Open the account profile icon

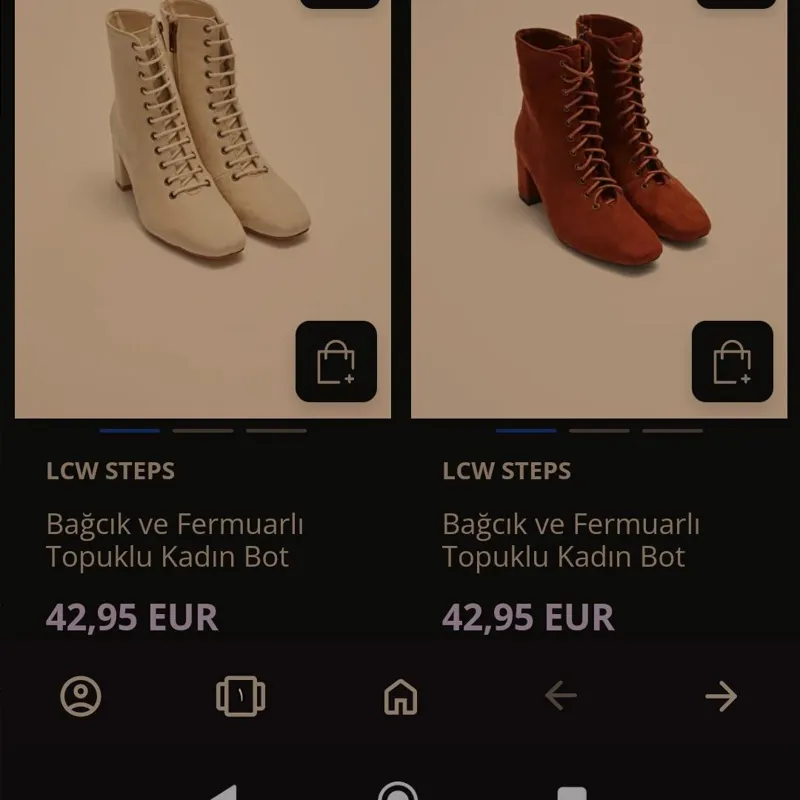(81, 696)
